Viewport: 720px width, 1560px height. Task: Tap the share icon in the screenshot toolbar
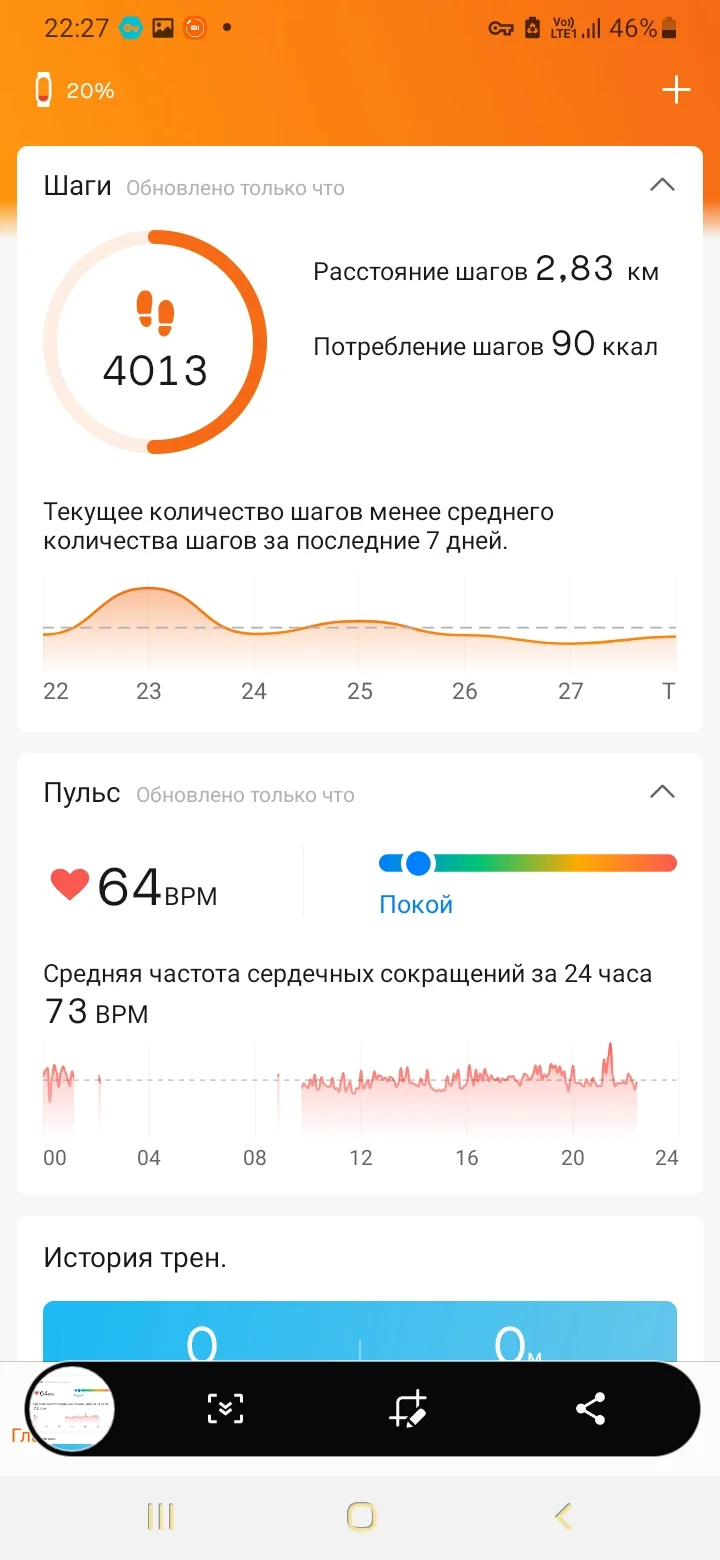point(592,1408)
